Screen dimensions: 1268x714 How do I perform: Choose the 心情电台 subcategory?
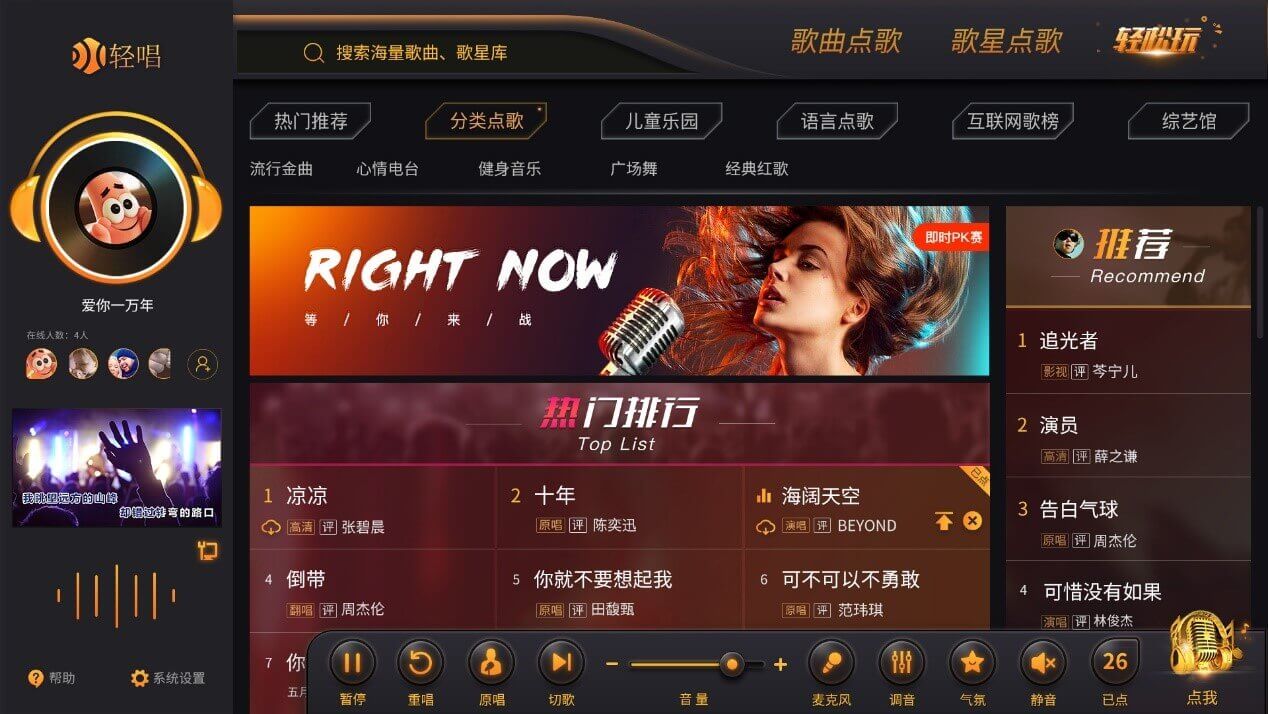[387, 169]
